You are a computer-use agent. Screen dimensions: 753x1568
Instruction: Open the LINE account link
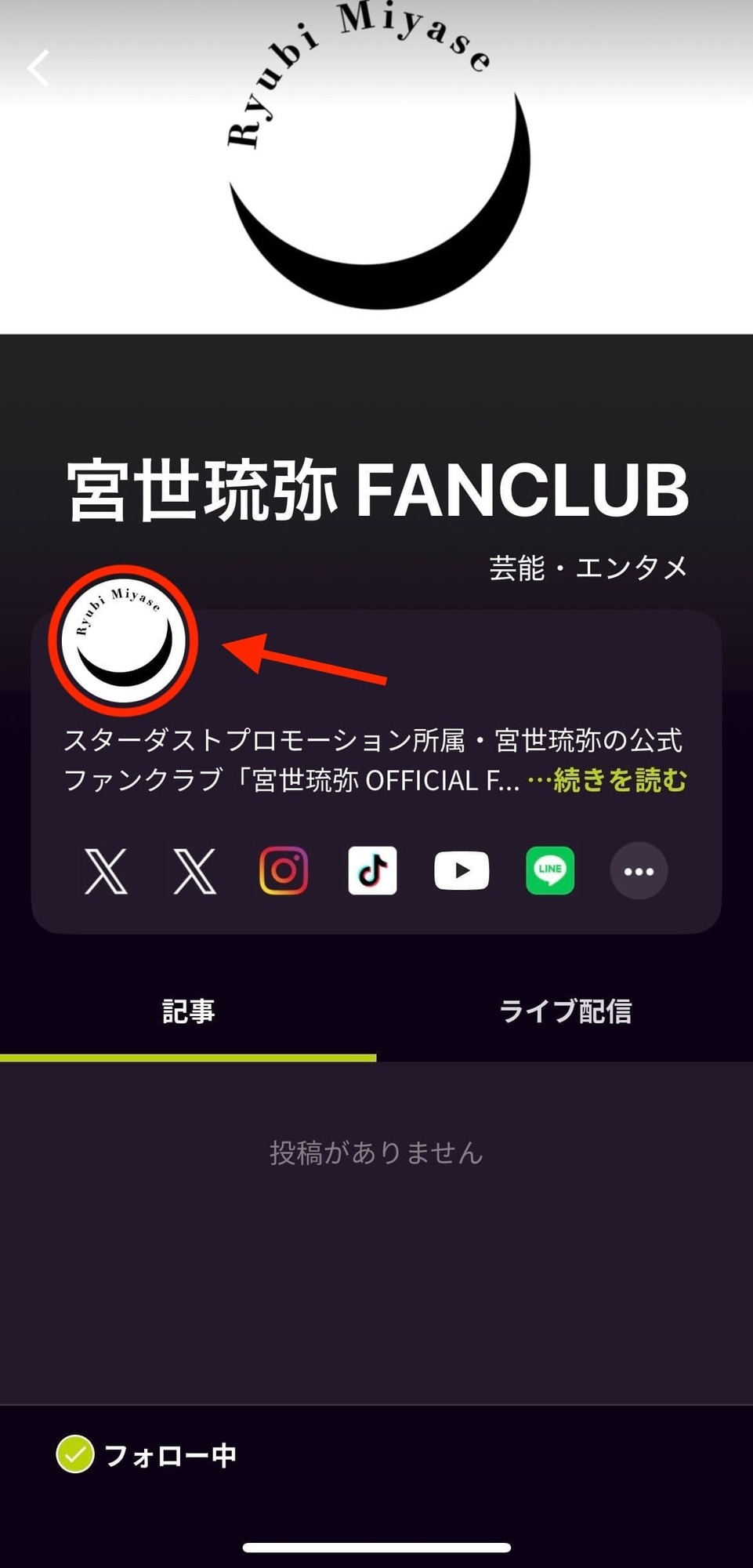point(550,870)
